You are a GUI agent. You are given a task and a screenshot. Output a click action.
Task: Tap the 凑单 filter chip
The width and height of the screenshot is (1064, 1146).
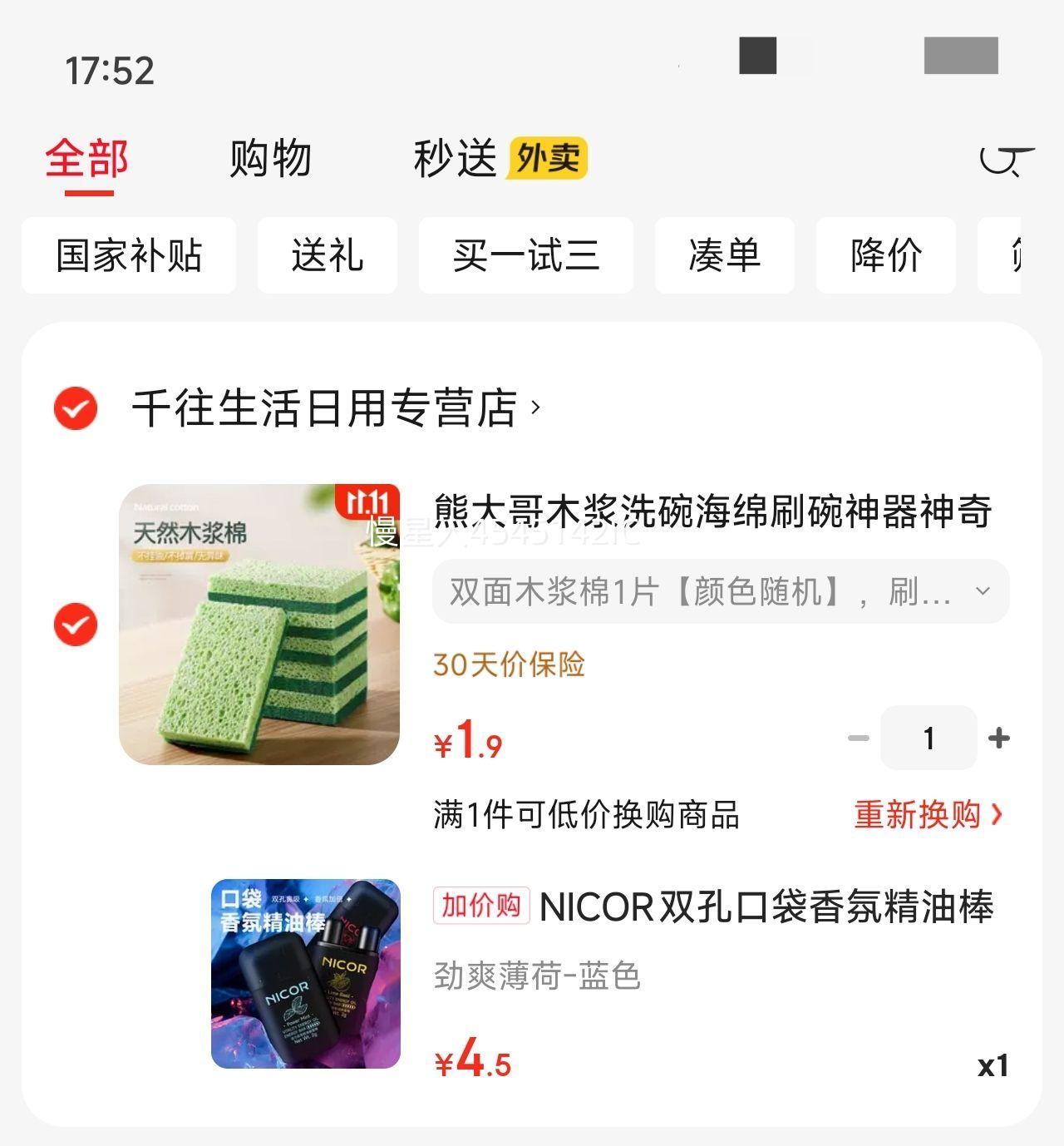(x=724, y=255)
